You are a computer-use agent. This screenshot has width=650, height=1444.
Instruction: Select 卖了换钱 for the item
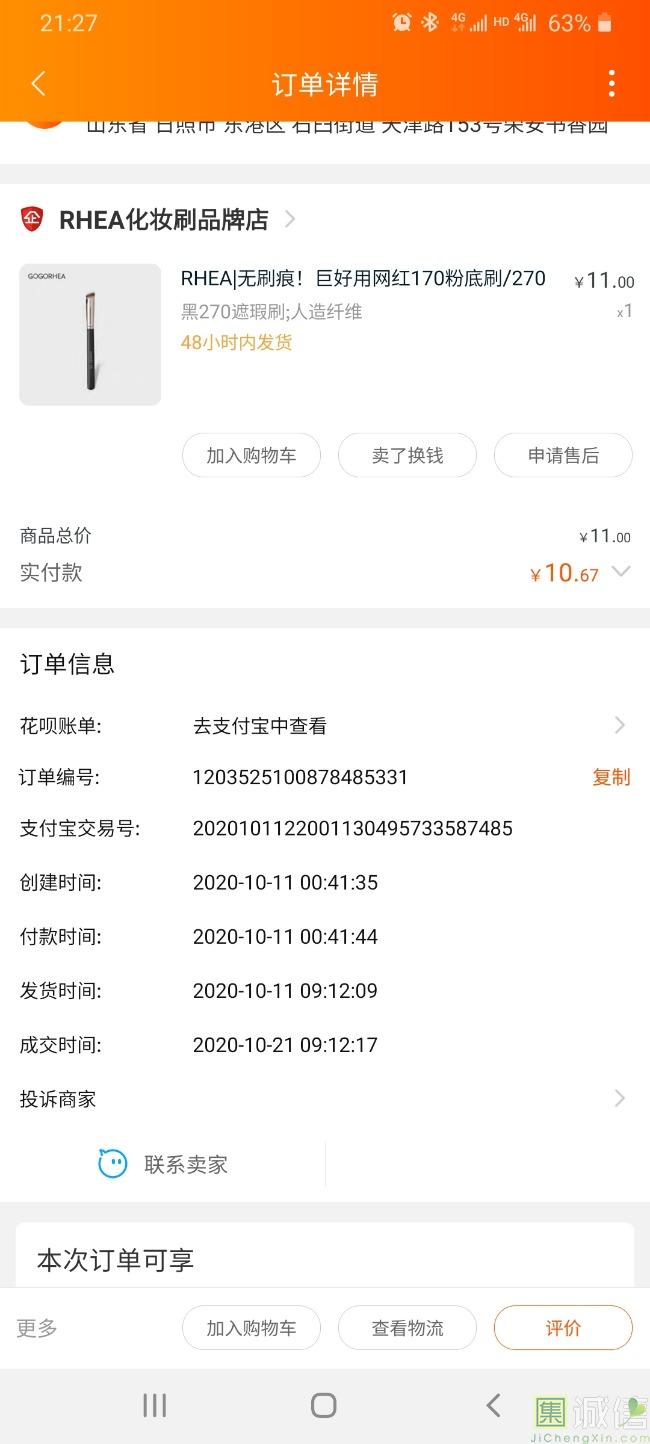pyautogui.click(x=407, y=456)
